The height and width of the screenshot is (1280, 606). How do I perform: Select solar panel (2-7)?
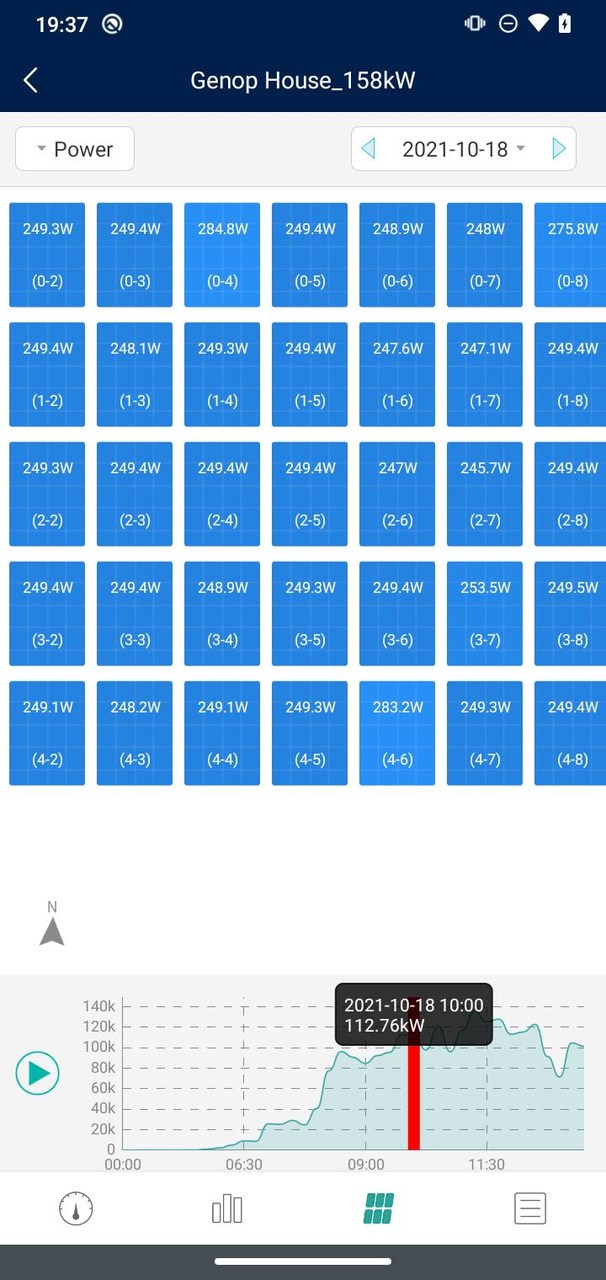click(484, 494)
